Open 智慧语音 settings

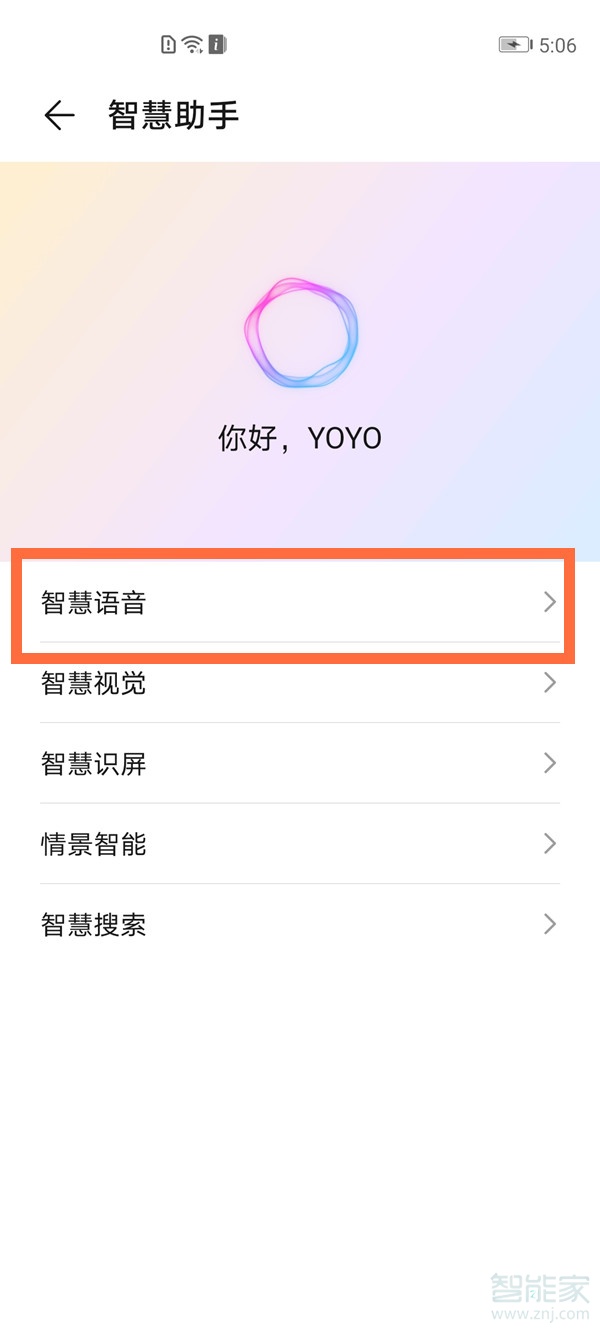click(298, 602)
